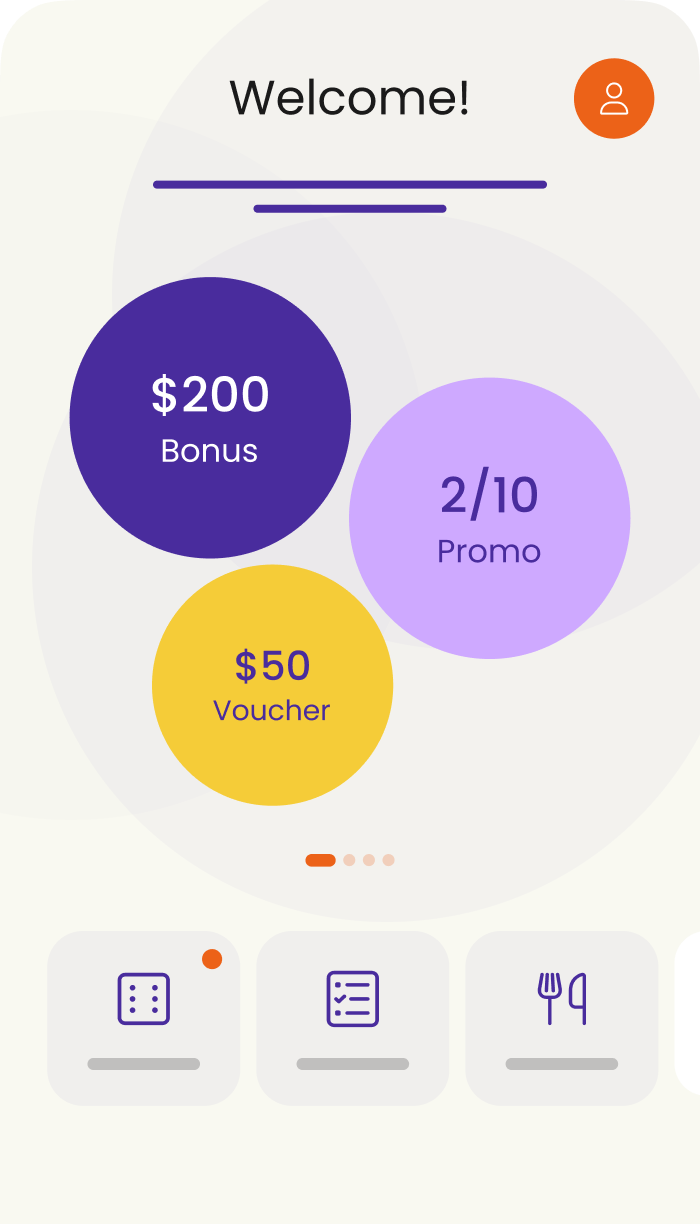
Task: Open the dice card with notification dot
Action: (x=143, y=1017)
